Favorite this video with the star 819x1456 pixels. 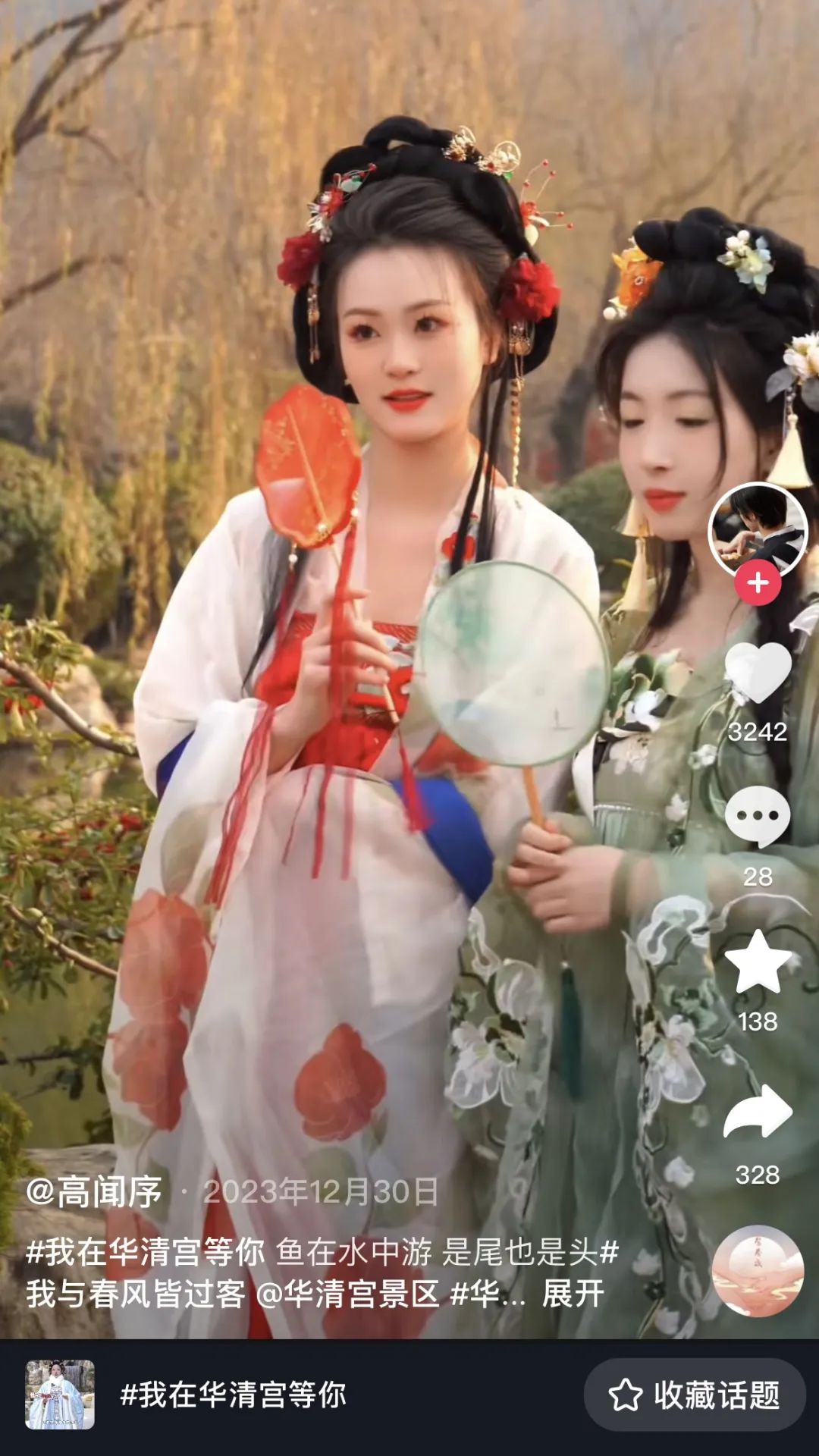tap(758, 963)
